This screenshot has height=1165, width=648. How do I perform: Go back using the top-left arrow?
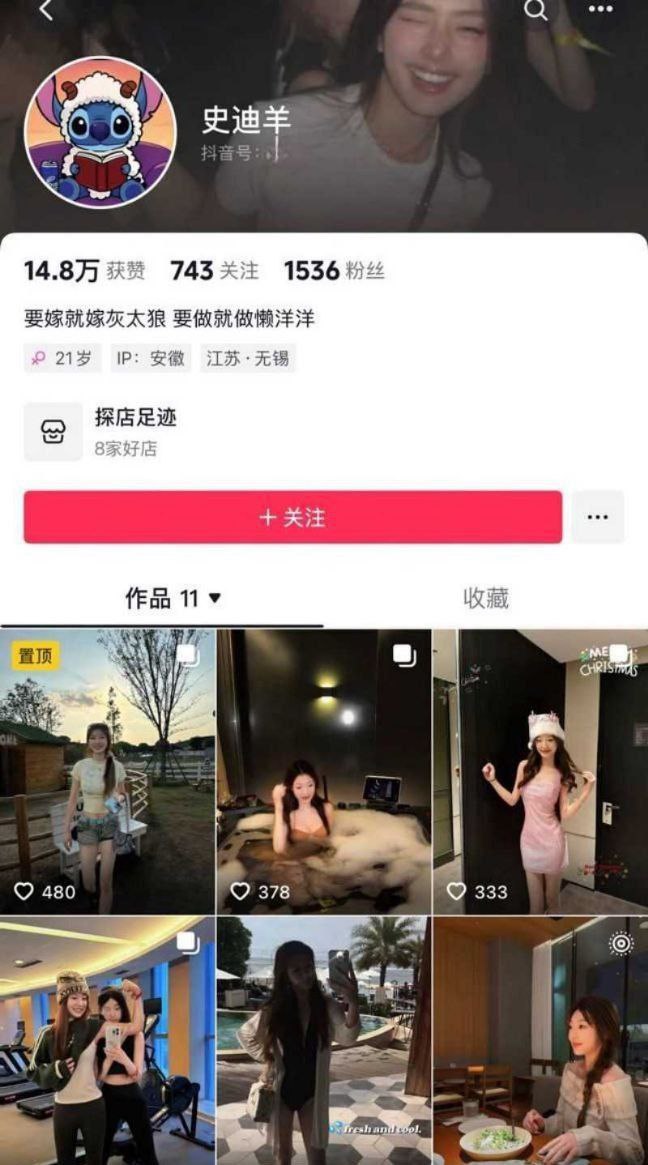(x=45, y=10)
